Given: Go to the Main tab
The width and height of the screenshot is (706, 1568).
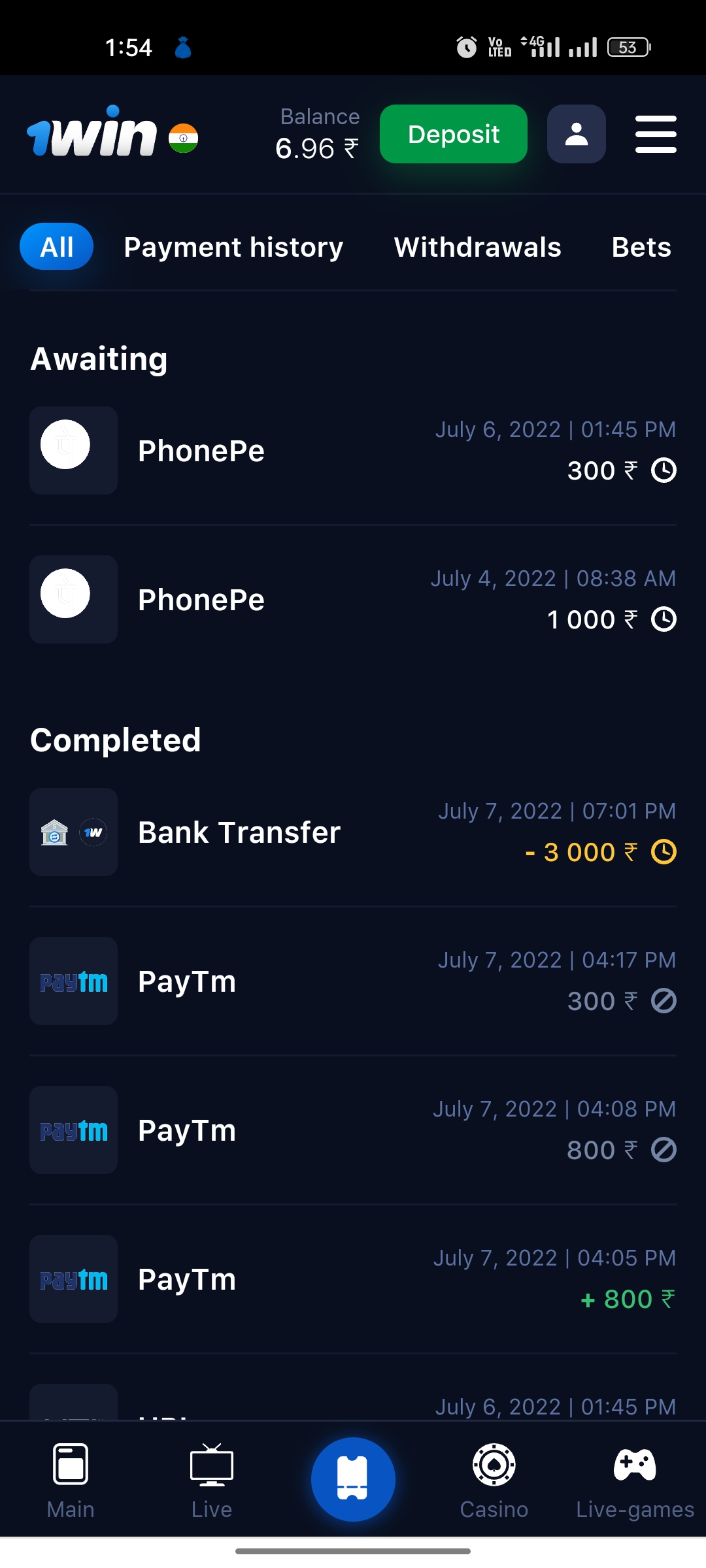Looking at the screenshot, I should pyautogui.click(x=71, y=1480).
